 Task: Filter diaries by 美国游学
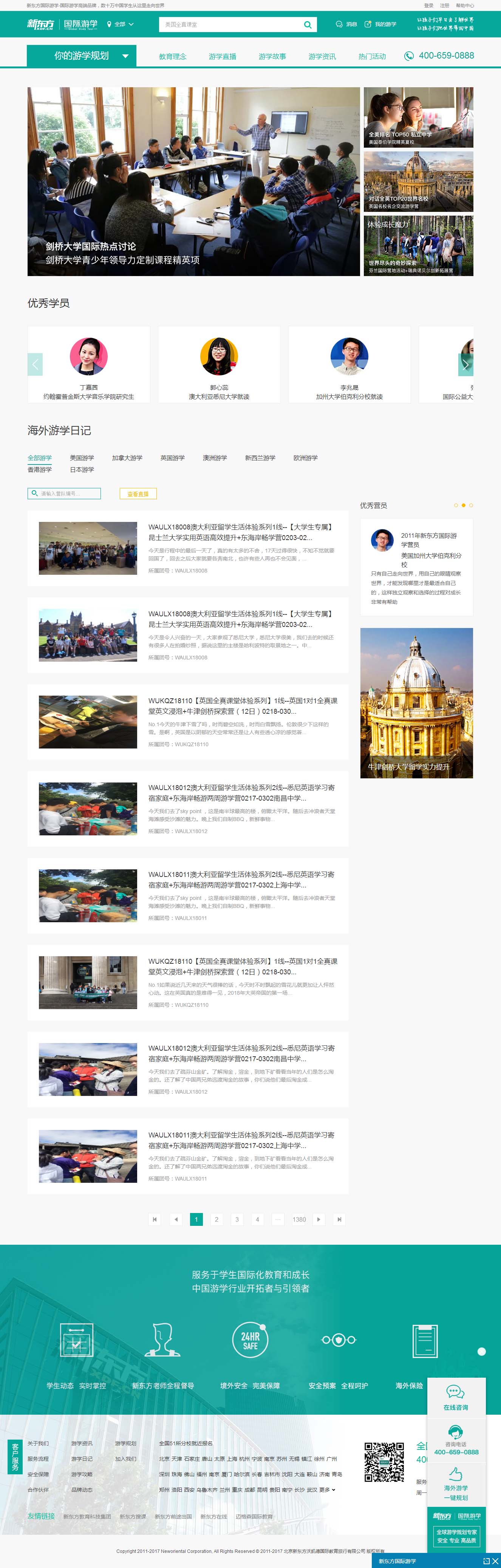[x=82, y=458]
